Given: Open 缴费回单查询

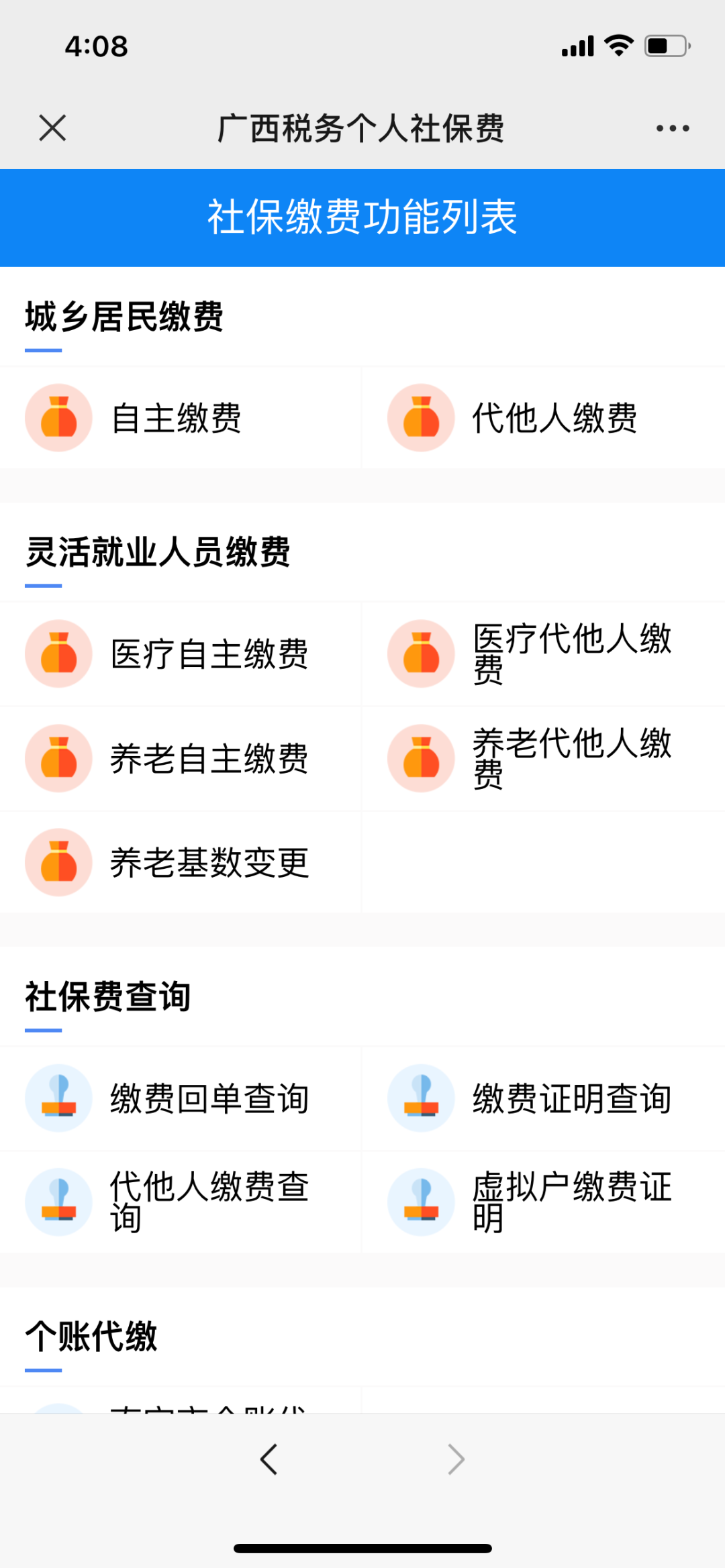Looking at the screenshot, I should coord(181,1098).
